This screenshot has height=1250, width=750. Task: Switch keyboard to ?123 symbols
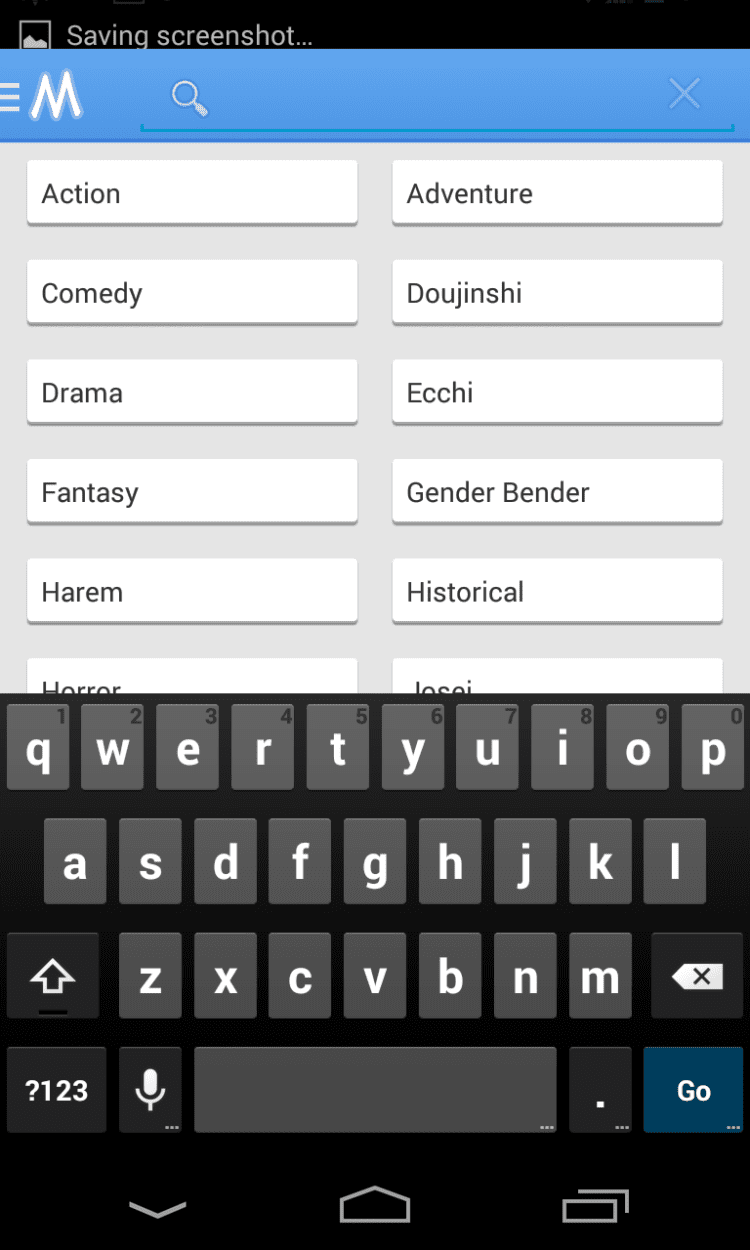[57, 1090]
